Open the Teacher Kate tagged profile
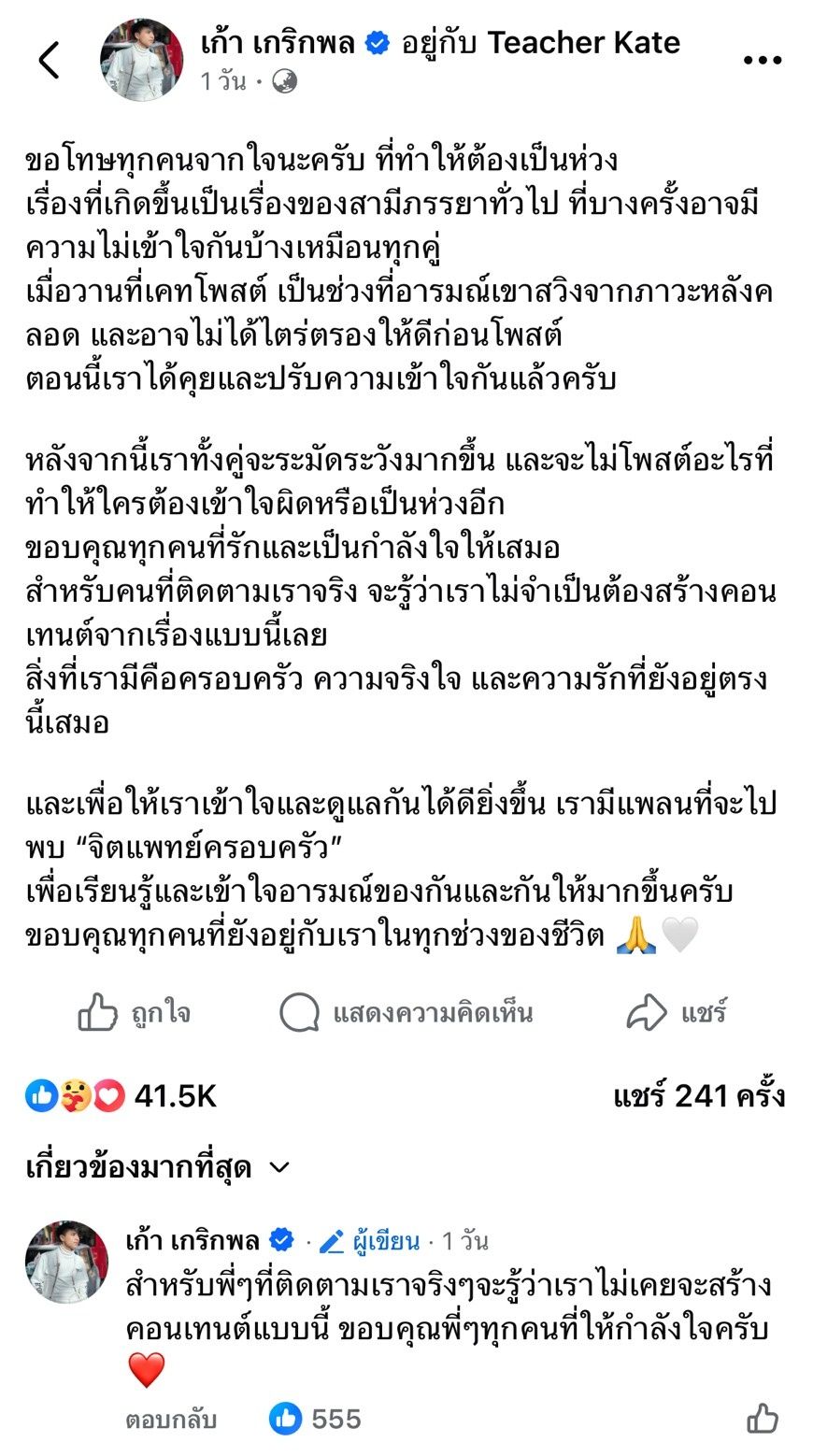Screen dimensions: 813x1456 pyautogui.click(x=583, y=43)
